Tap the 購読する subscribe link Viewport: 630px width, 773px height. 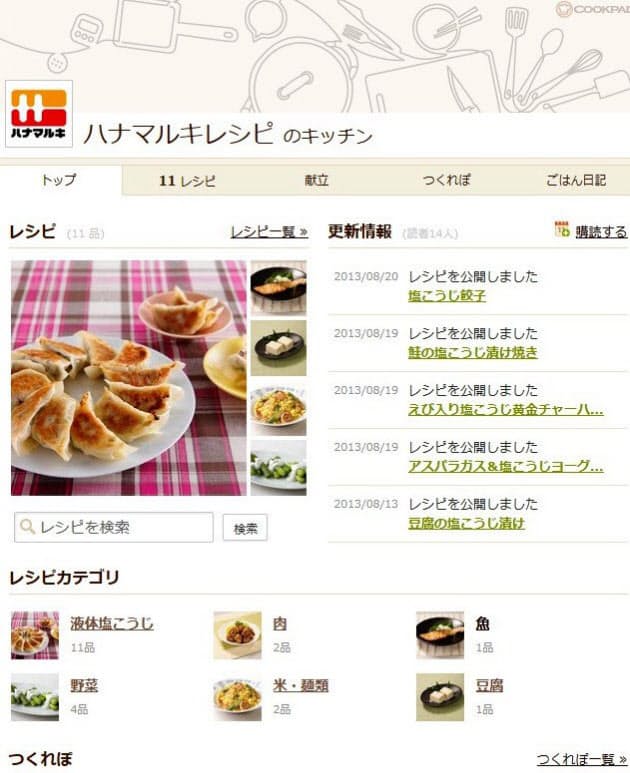coord(600,232)
